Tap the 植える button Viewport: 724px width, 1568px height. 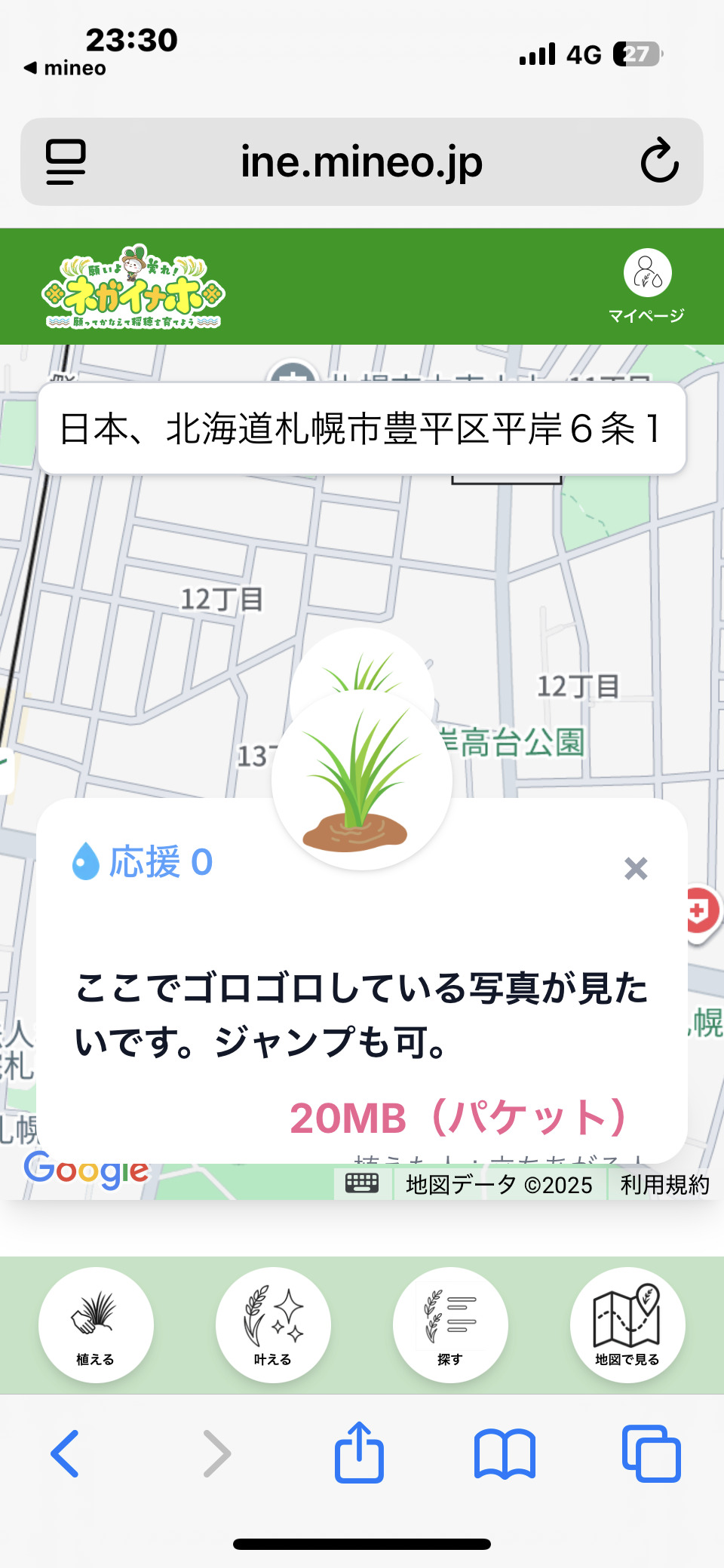pyautogui.click(x=96, y=1324)
